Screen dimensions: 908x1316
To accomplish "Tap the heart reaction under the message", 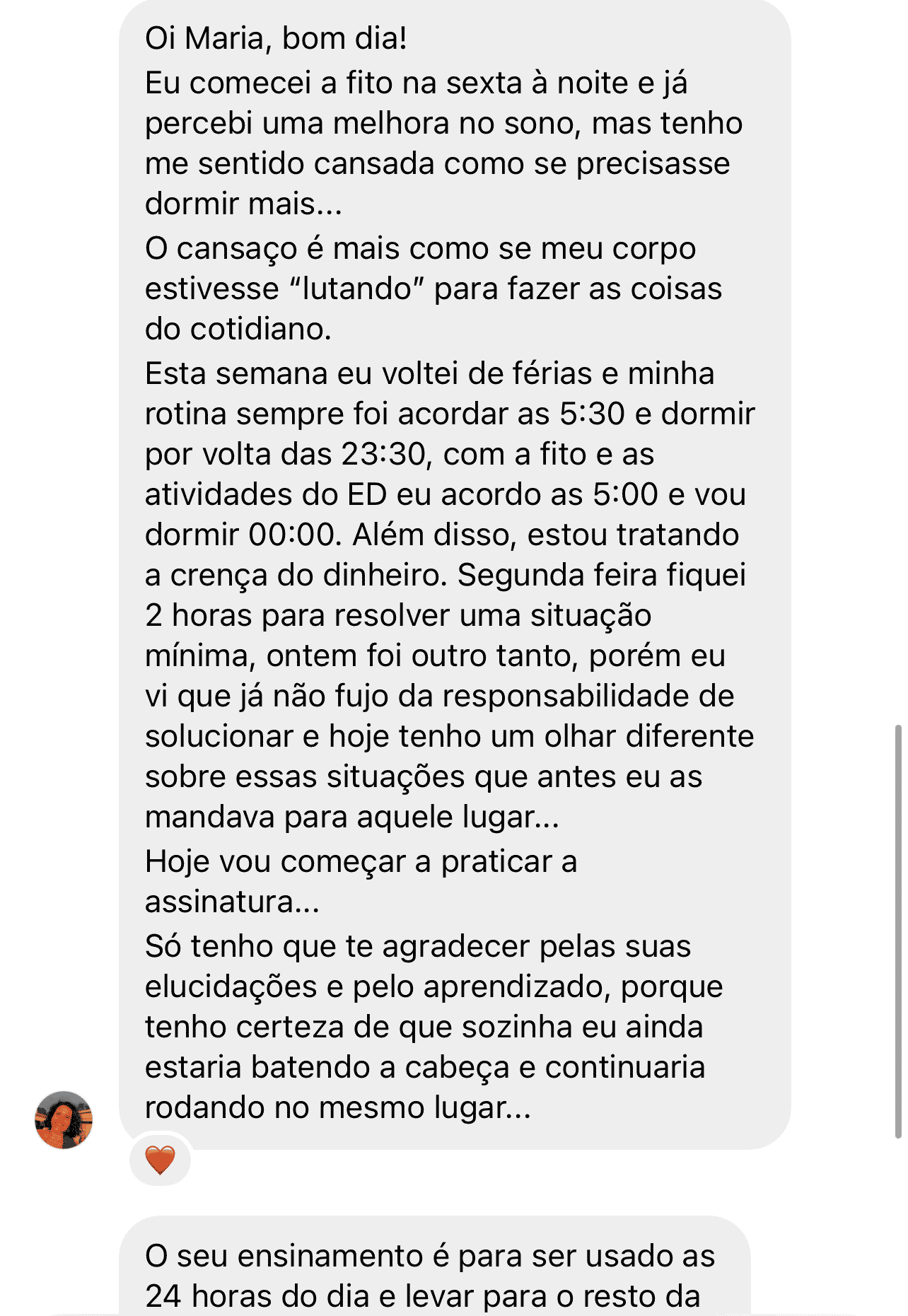I will coord(160,1160).
